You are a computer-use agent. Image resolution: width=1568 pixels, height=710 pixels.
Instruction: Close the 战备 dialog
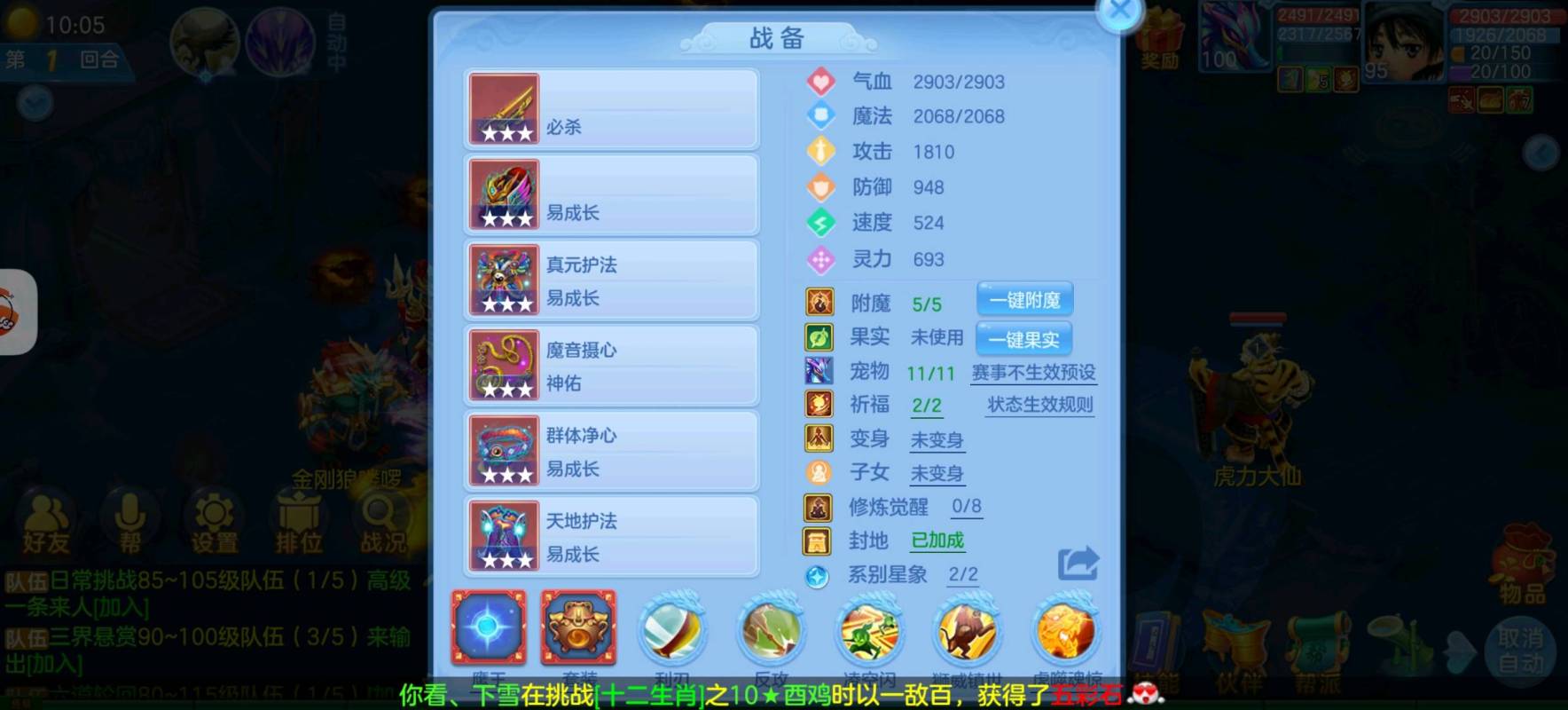coord(1120,12)
